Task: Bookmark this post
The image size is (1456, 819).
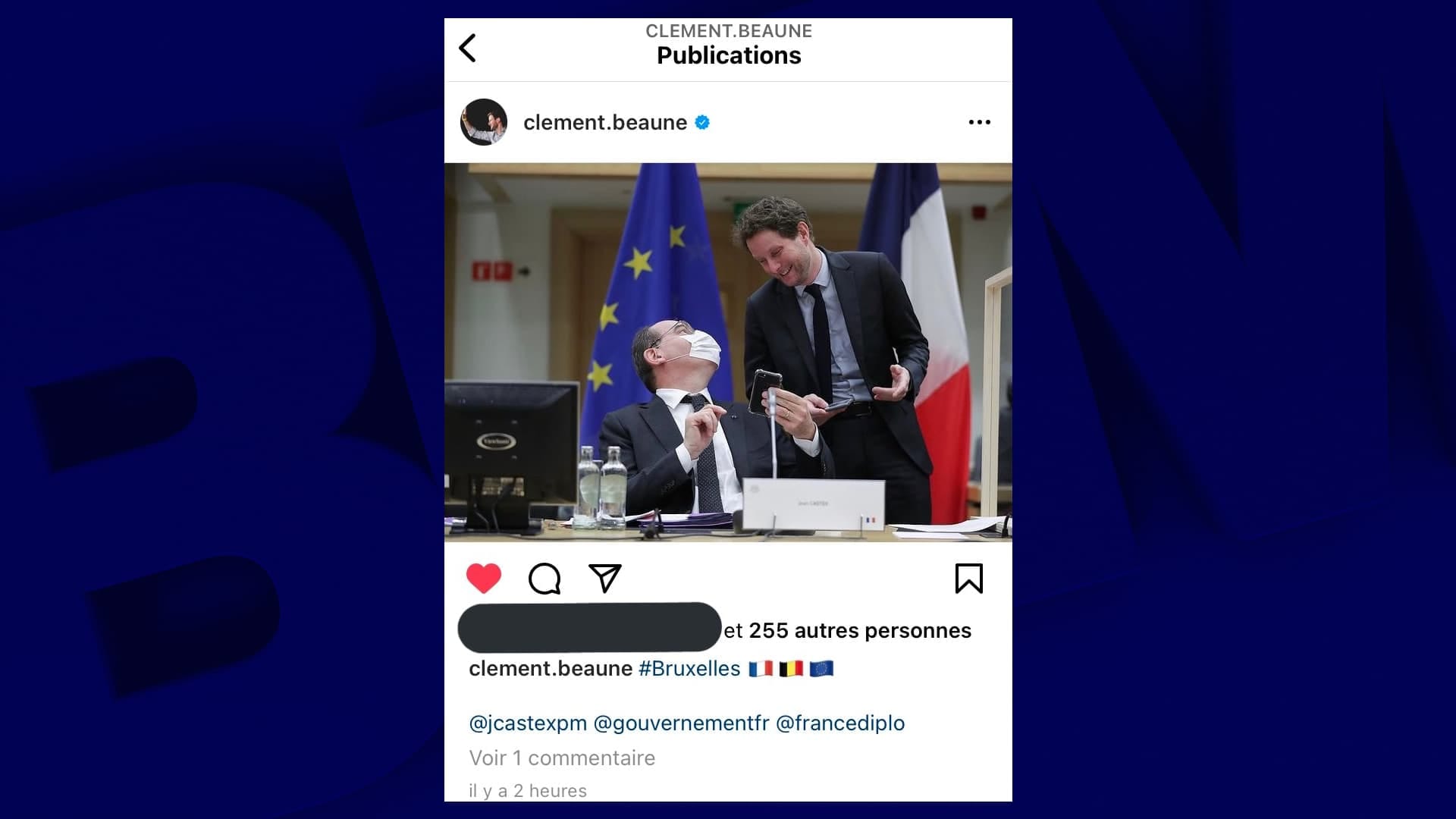Action: [968, 579]
